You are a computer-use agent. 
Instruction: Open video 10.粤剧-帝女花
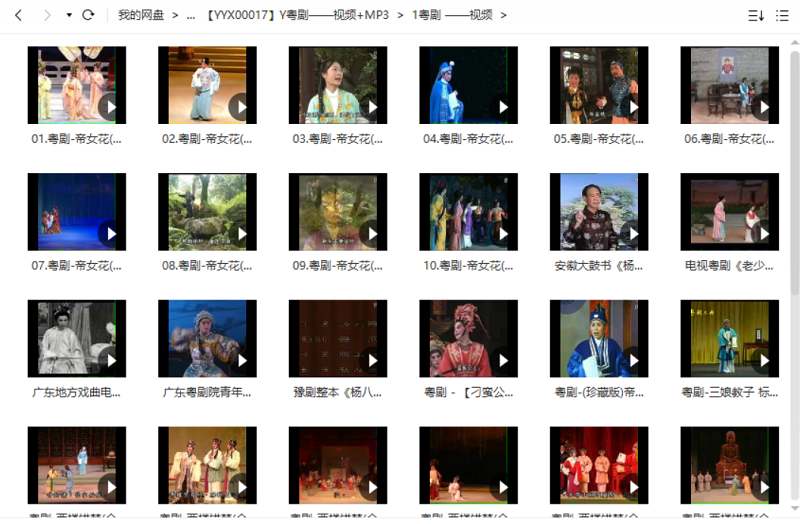point(468,211)
